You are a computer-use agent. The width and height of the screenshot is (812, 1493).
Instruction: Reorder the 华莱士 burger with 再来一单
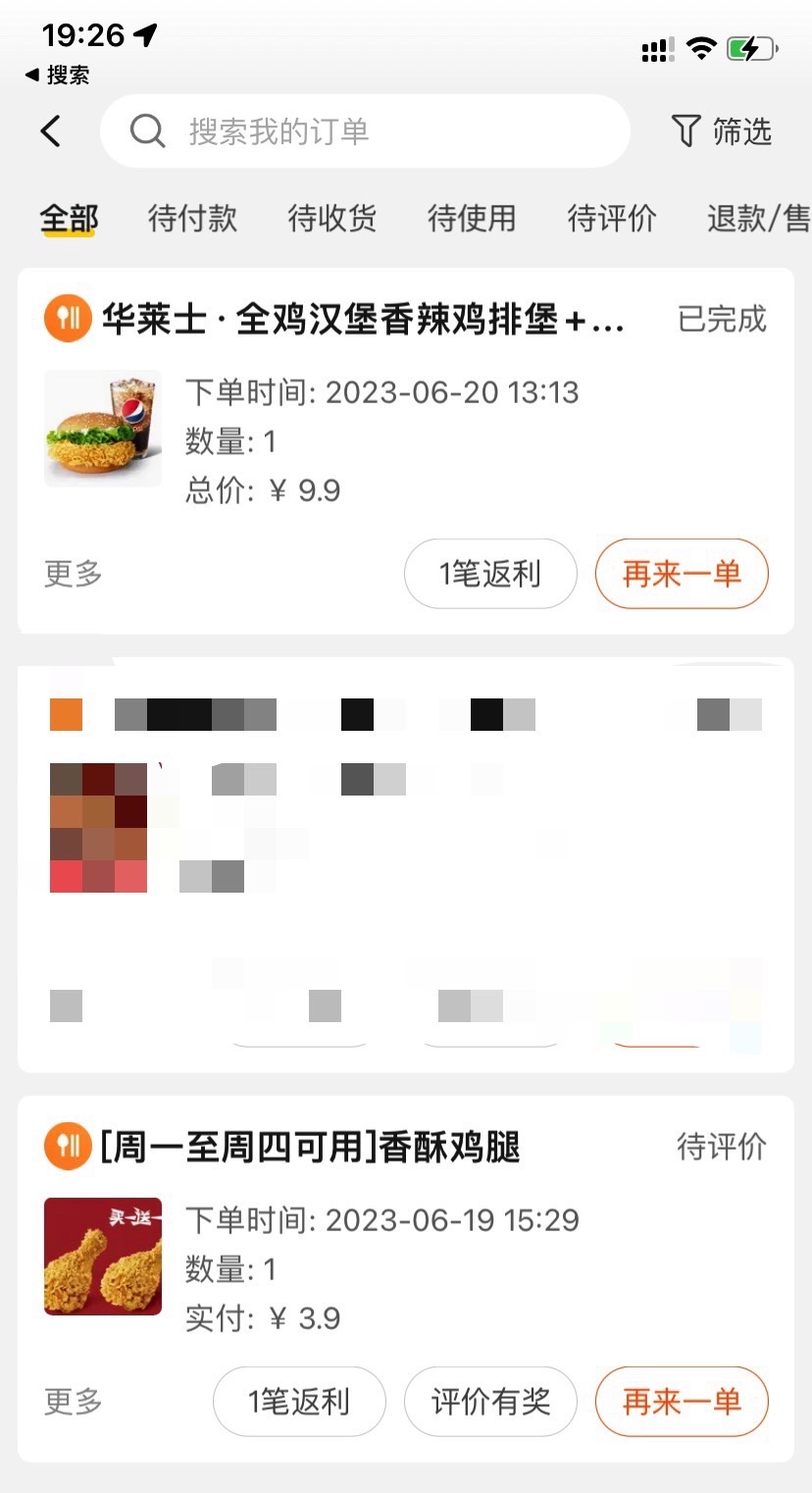tap(682, 574)
